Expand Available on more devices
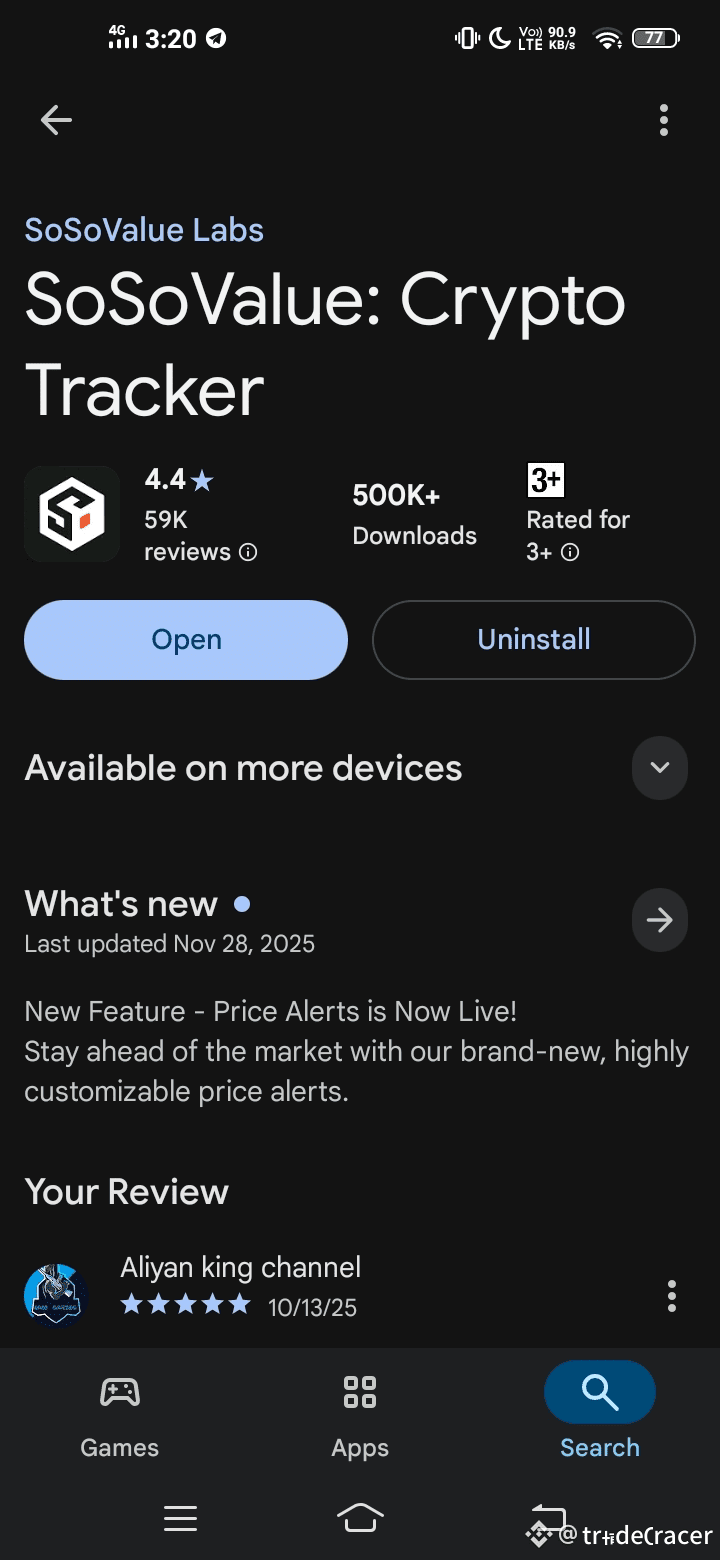 pyautogui.click(x=659, y=768)
